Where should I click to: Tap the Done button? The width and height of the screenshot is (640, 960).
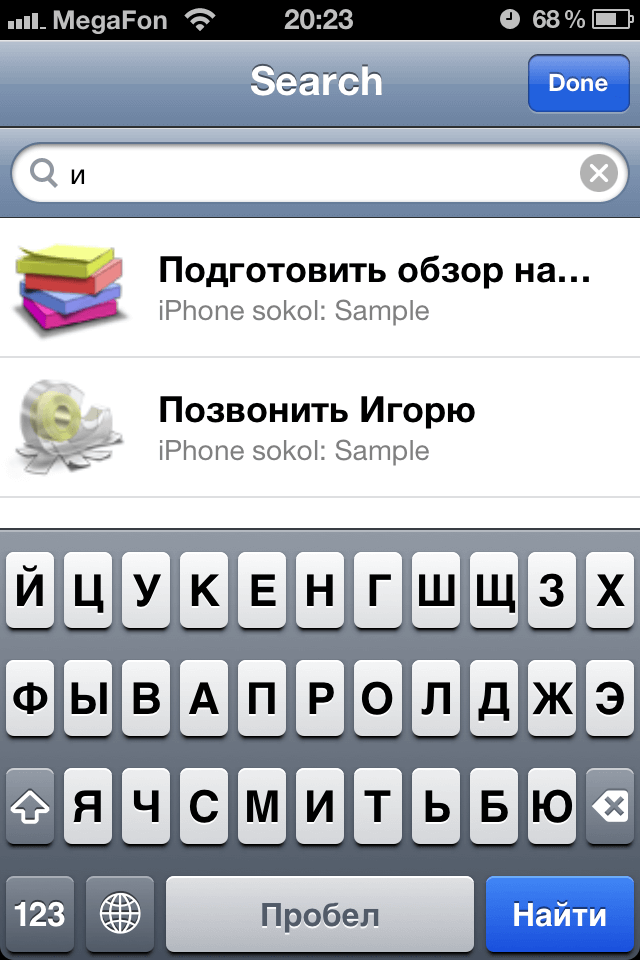coord(578,83)
